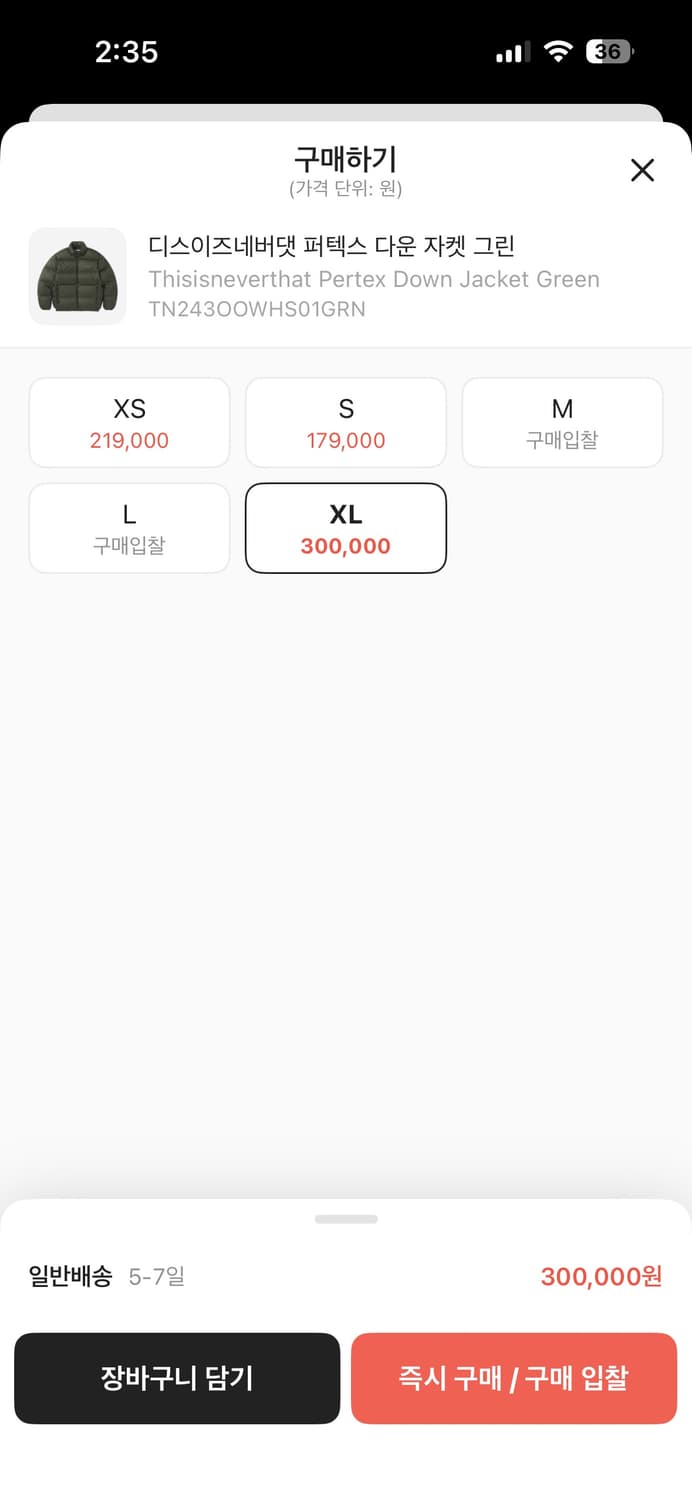Screen dimensions: 692x1500
Task: Pick size L 구매입찰
Action: tap(129, 528)
